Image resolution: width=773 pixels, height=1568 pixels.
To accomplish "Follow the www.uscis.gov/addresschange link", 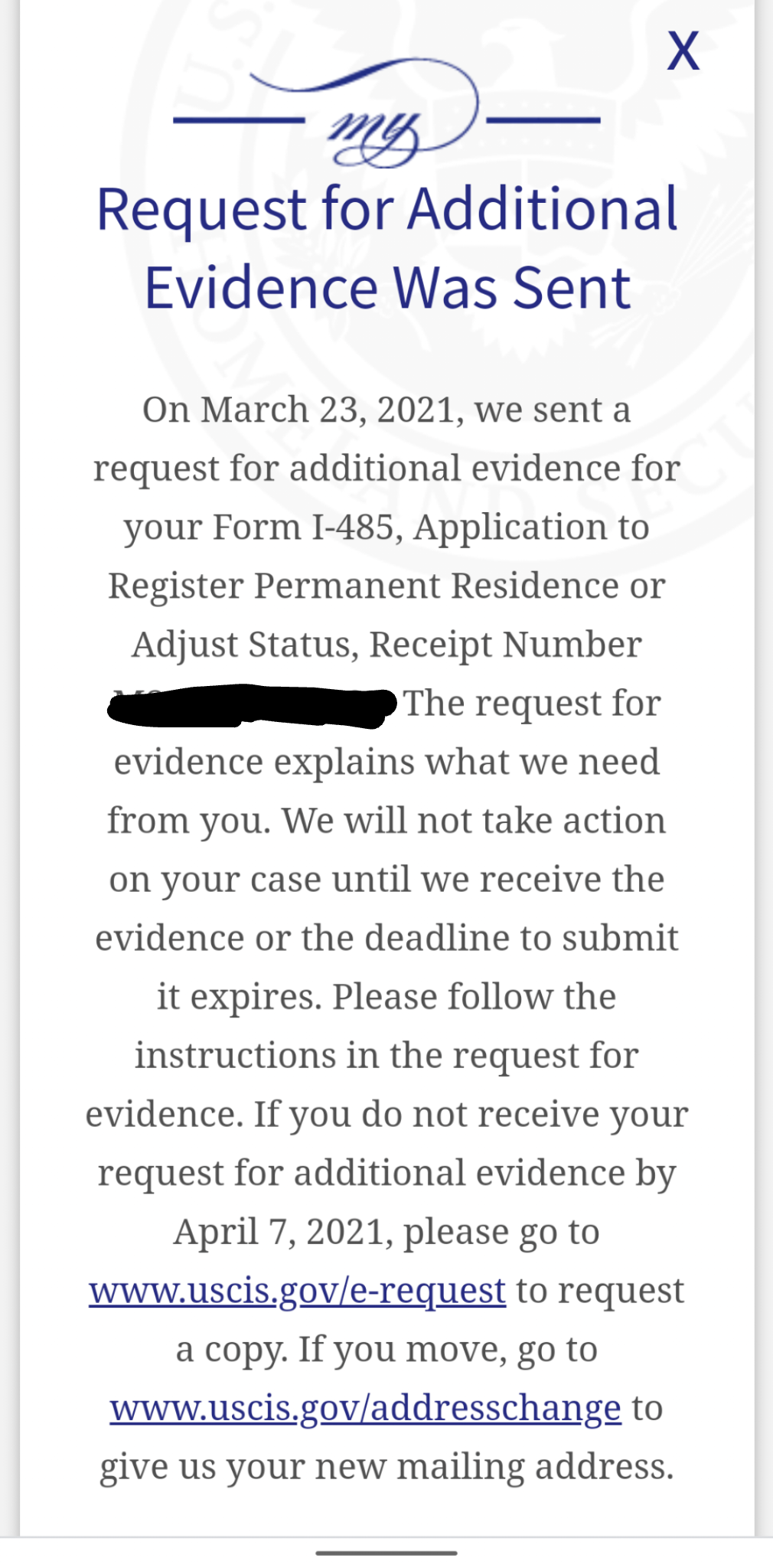I will coord(365,1408).
